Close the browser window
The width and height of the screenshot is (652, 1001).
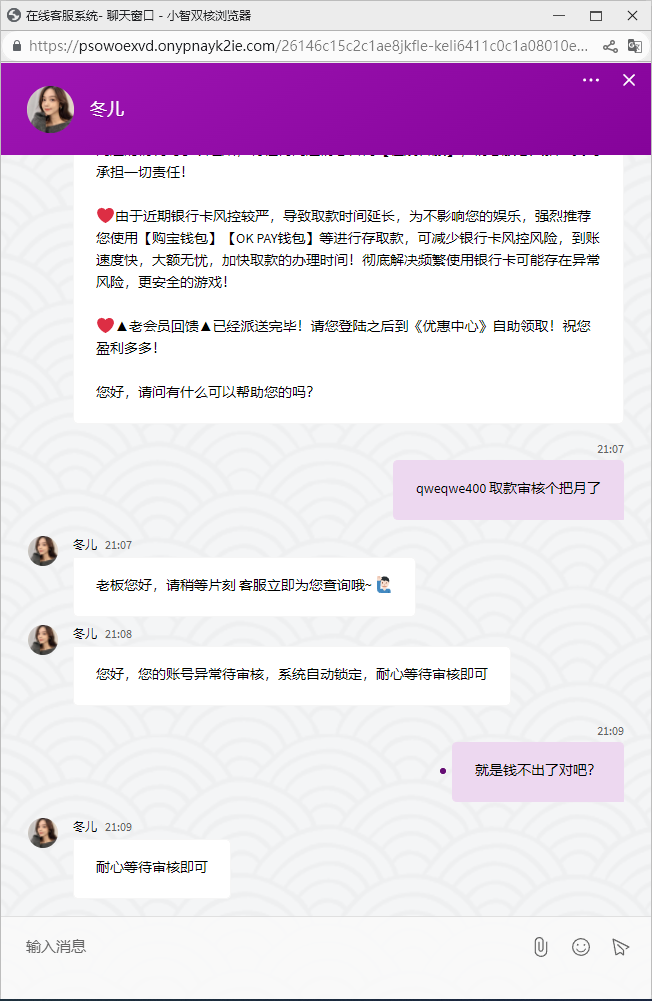pos(632,15)
